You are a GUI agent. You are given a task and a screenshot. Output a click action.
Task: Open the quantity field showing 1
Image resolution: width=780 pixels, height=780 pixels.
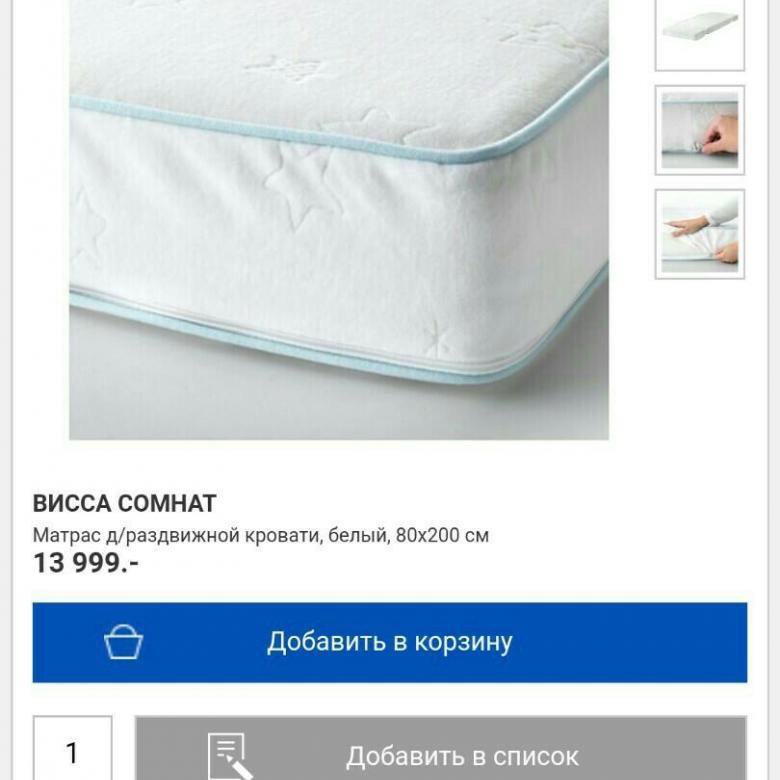(72, 751)
